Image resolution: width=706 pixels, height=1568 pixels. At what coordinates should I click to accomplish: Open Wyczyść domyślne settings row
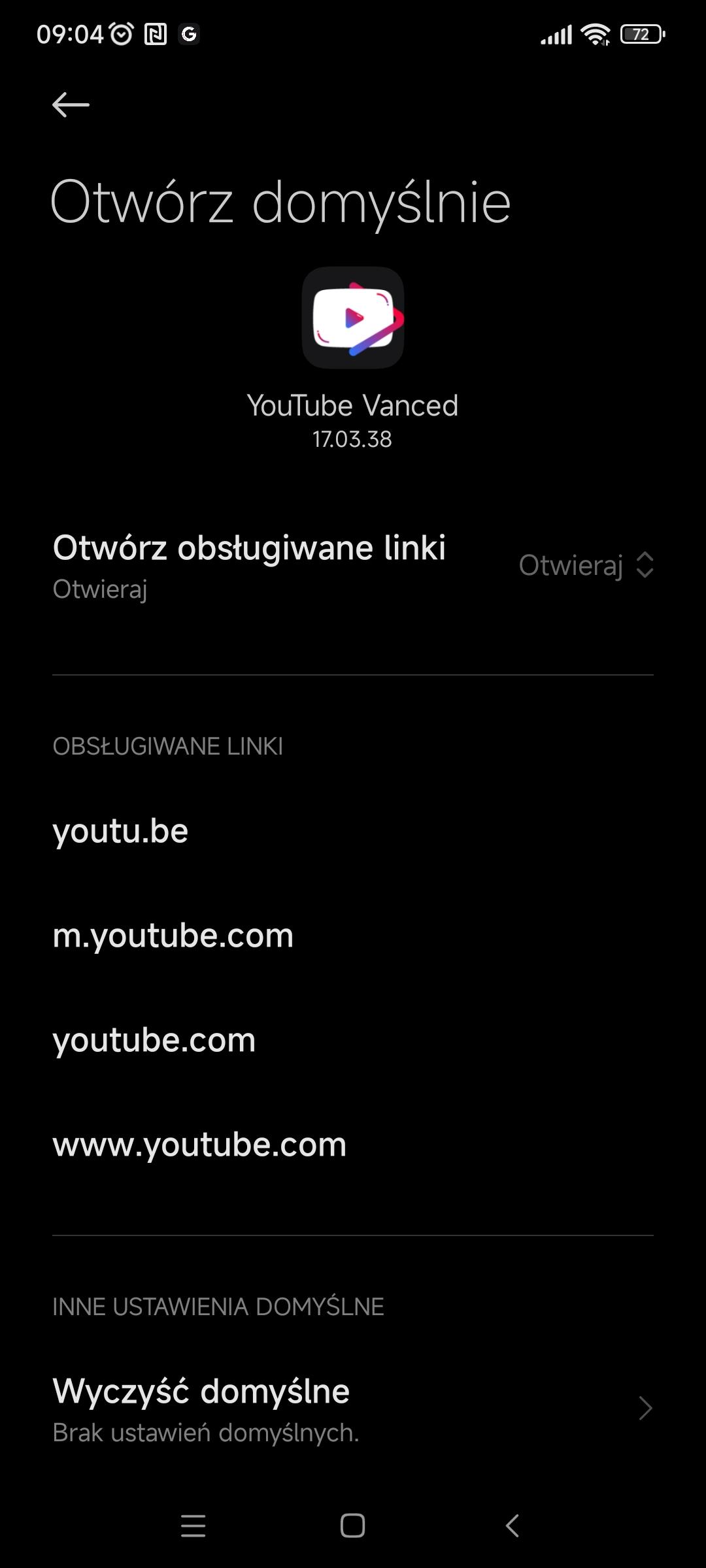(353, 1407)
